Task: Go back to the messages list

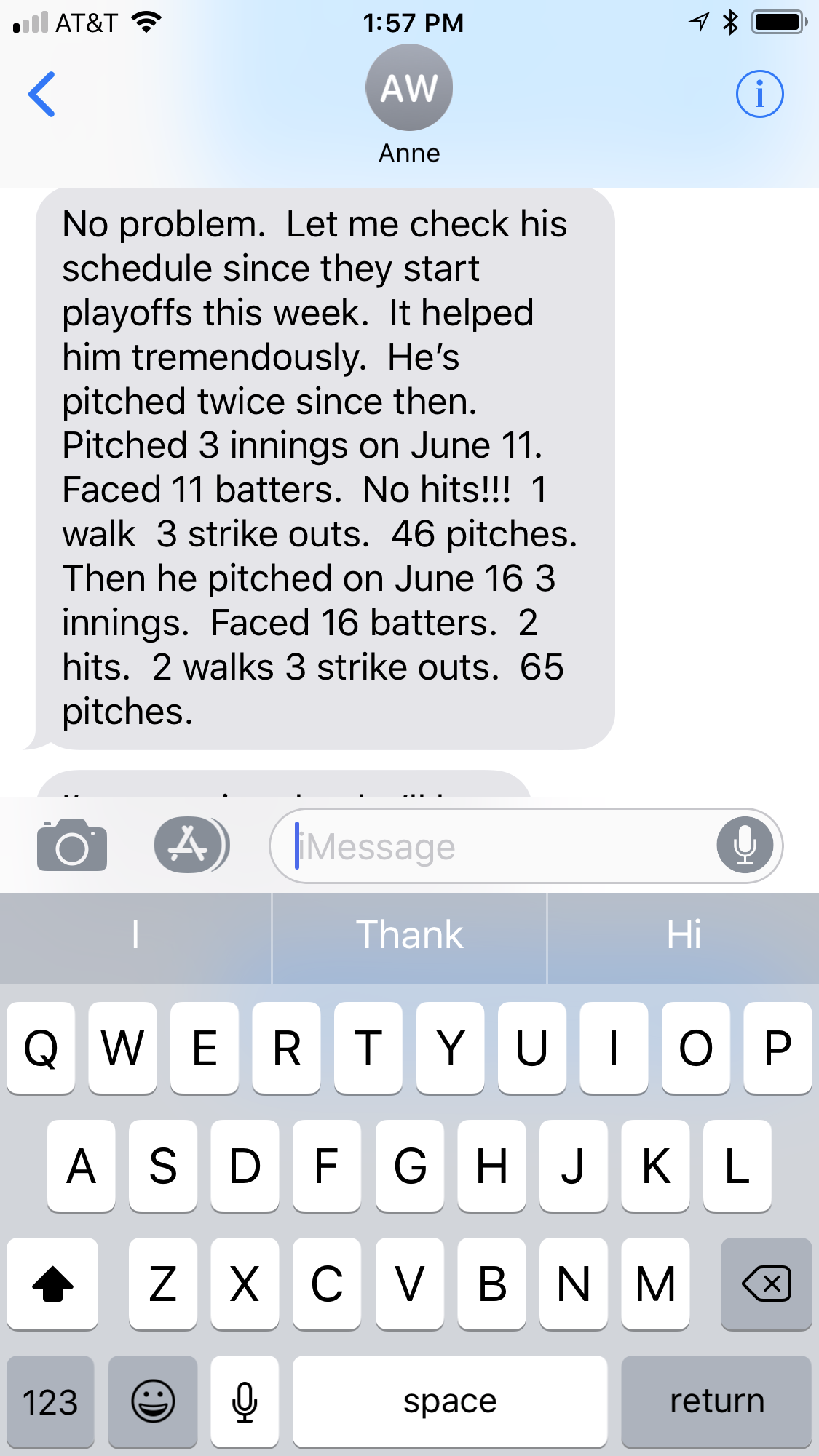Action: click(x=41, y=94)
